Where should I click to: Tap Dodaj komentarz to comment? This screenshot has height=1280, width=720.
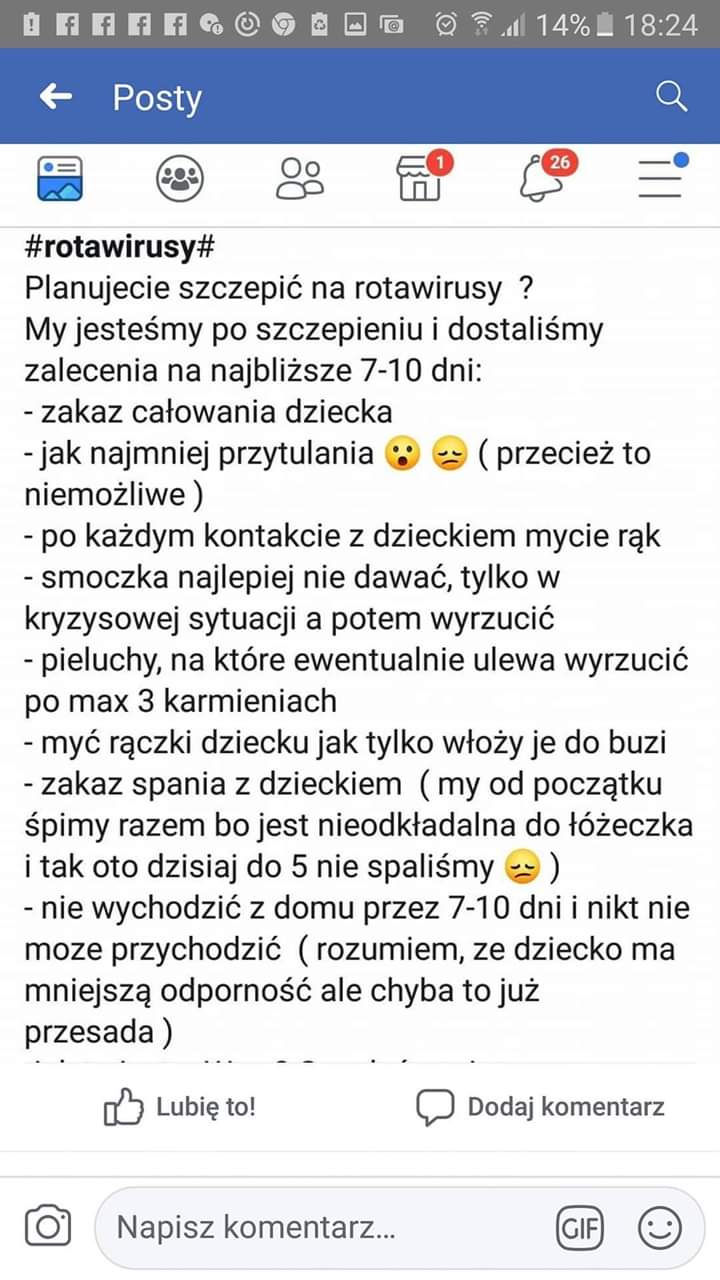point(540,1107)
